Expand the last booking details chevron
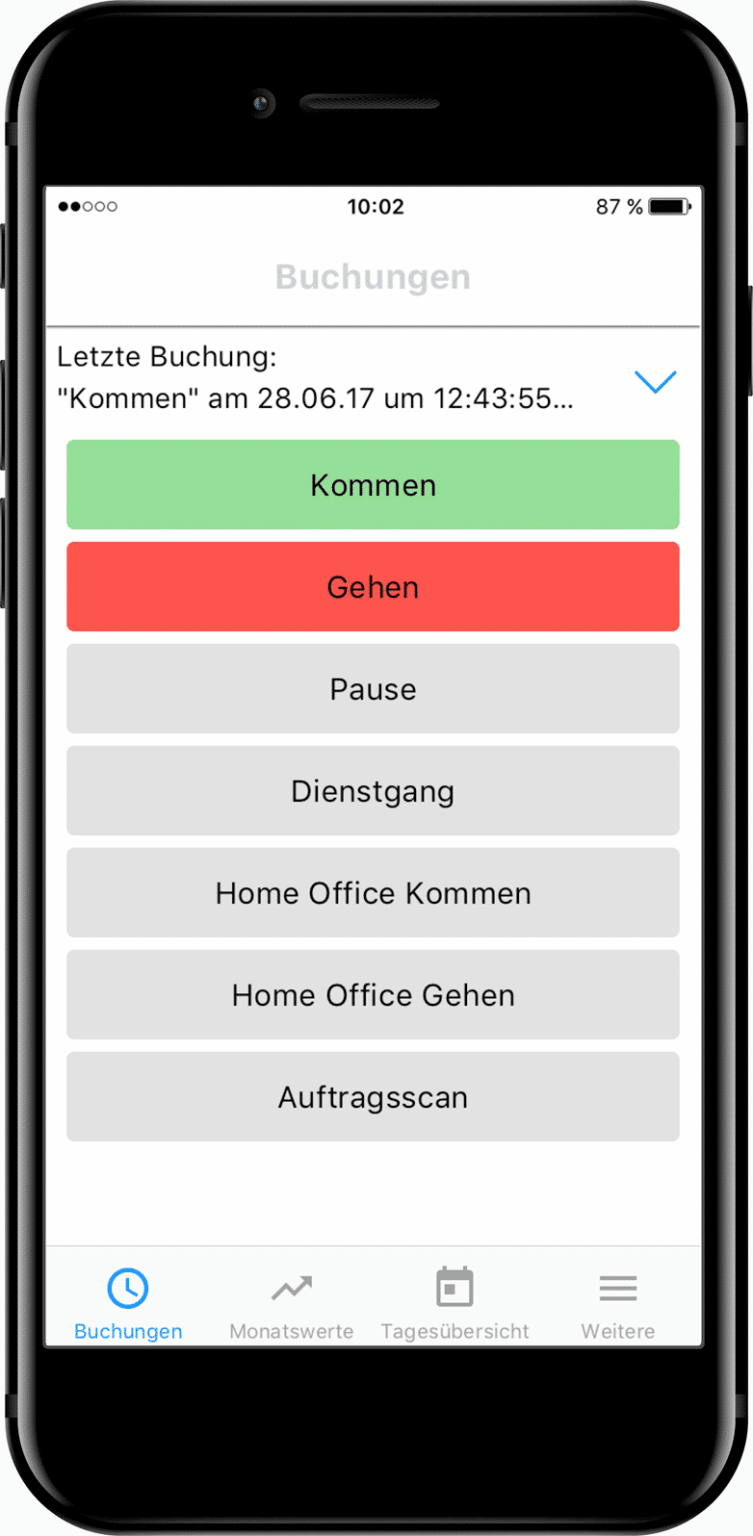This screenshot has height=1536, width=753. (655, 381)
